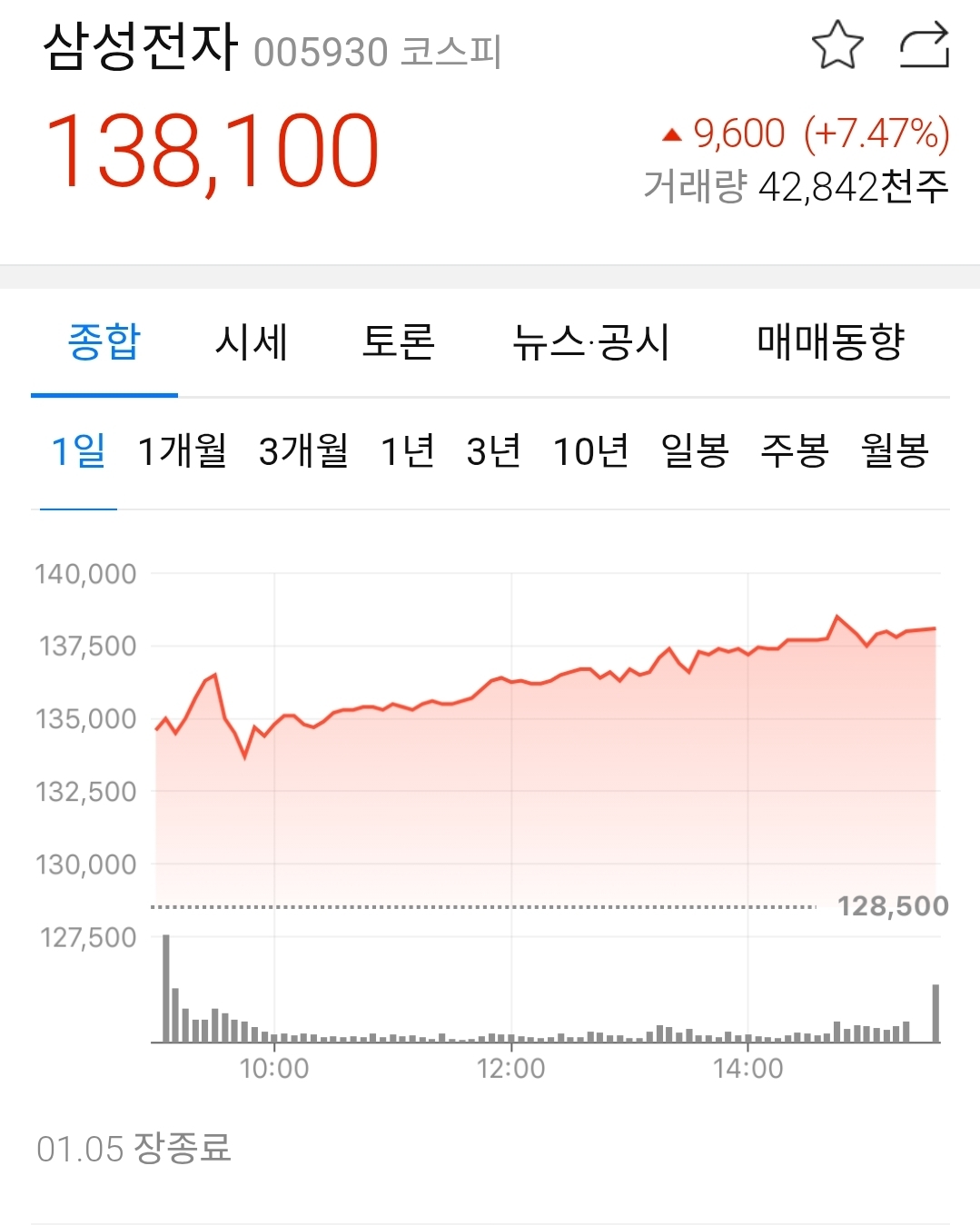Add 삼성전자 to favorites with the star
This screenshot has width=980, height=1225.
pos(836,45)
